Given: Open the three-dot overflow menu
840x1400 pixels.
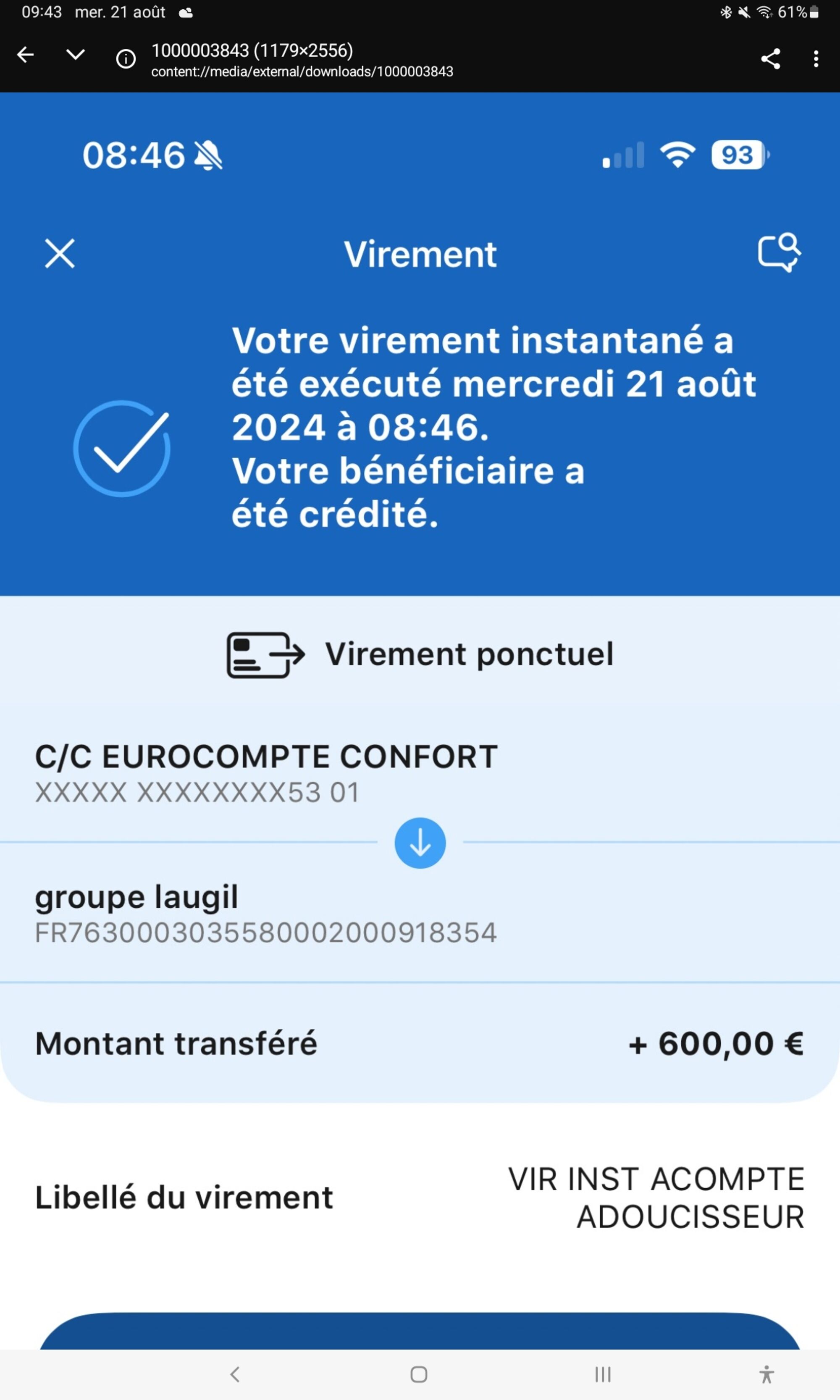Looking at the screenshot, I should coord(816,58).
